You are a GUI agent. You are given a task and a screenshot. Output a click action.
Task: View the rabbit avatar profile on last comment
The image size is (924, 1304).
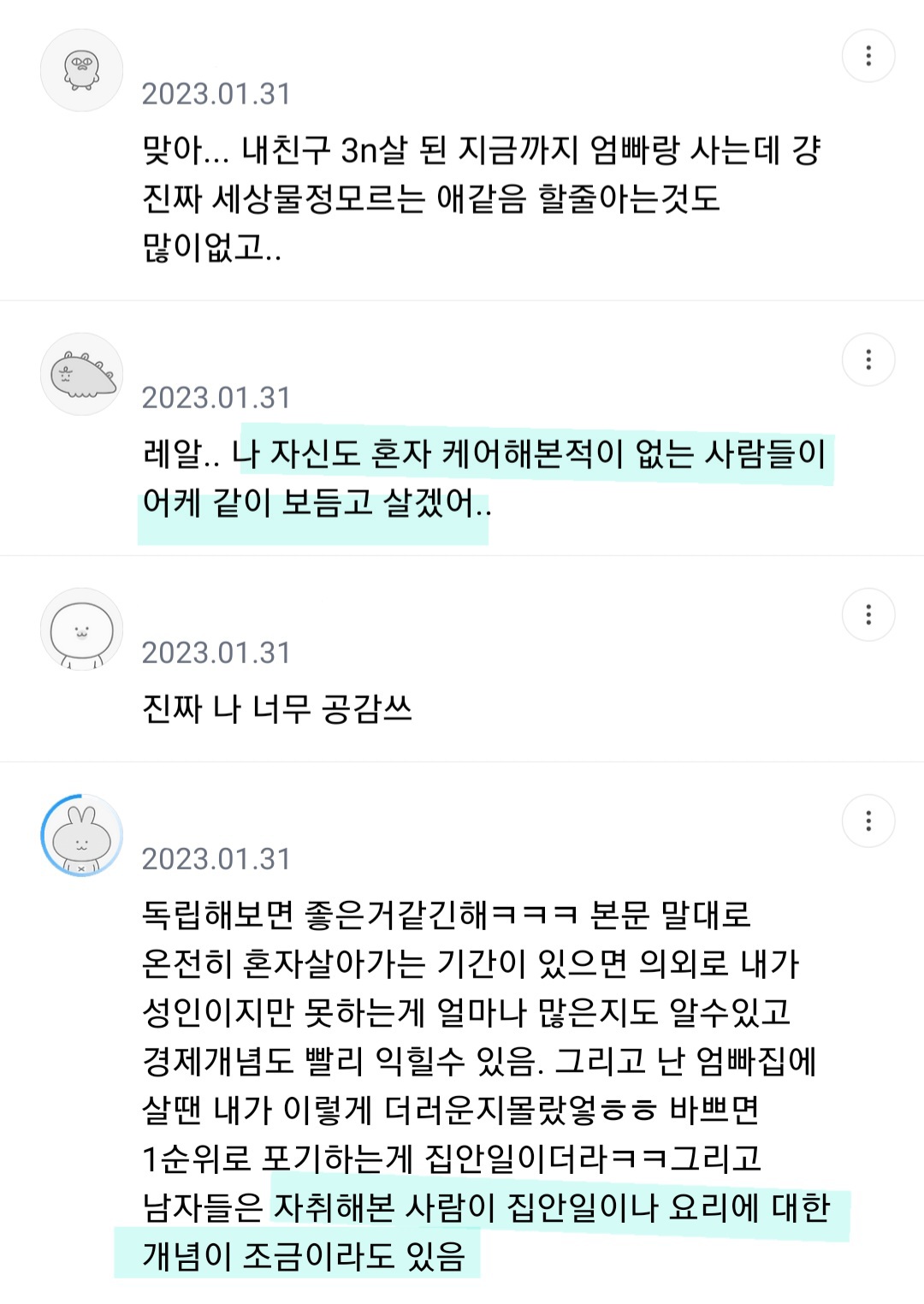click(82, 836)
